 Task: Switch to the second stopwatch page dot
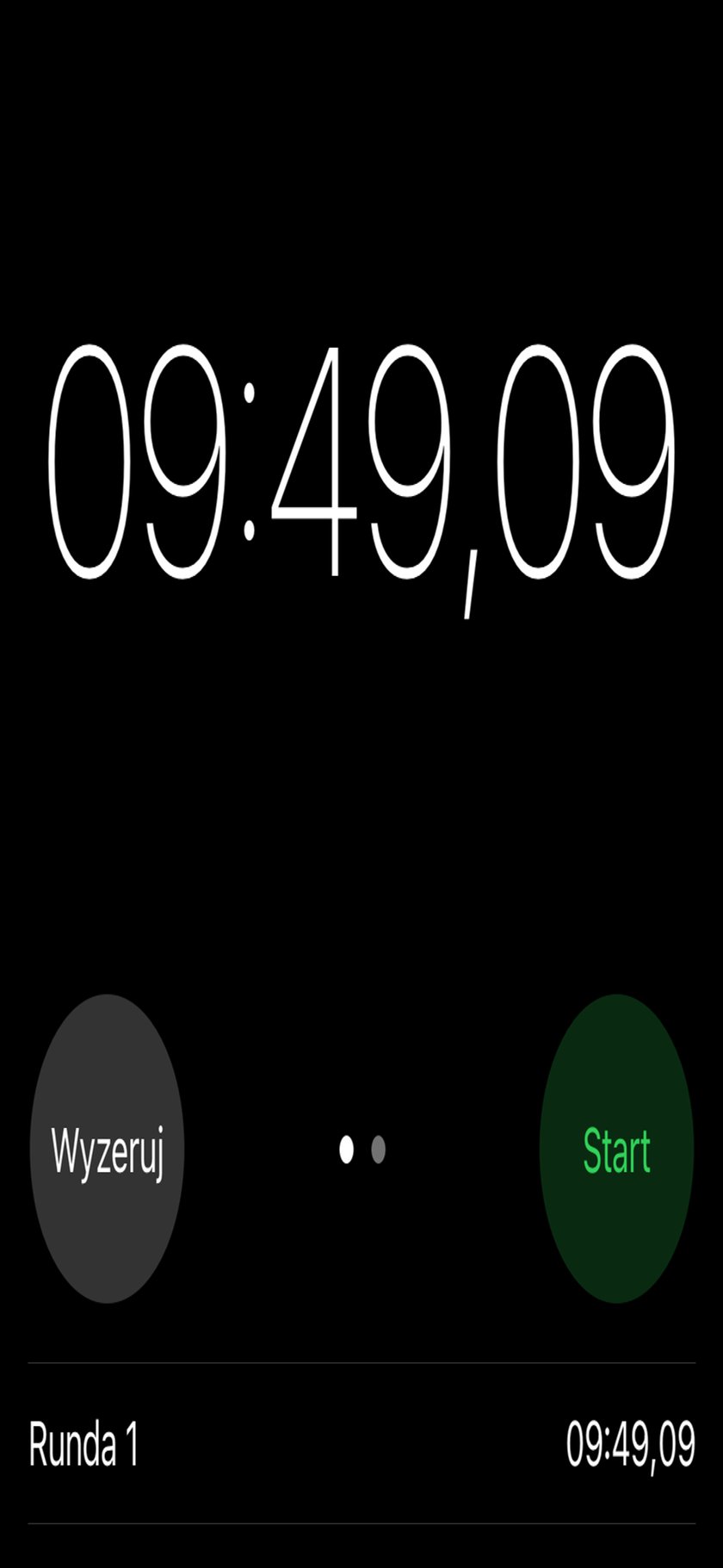click(378, 1149)
